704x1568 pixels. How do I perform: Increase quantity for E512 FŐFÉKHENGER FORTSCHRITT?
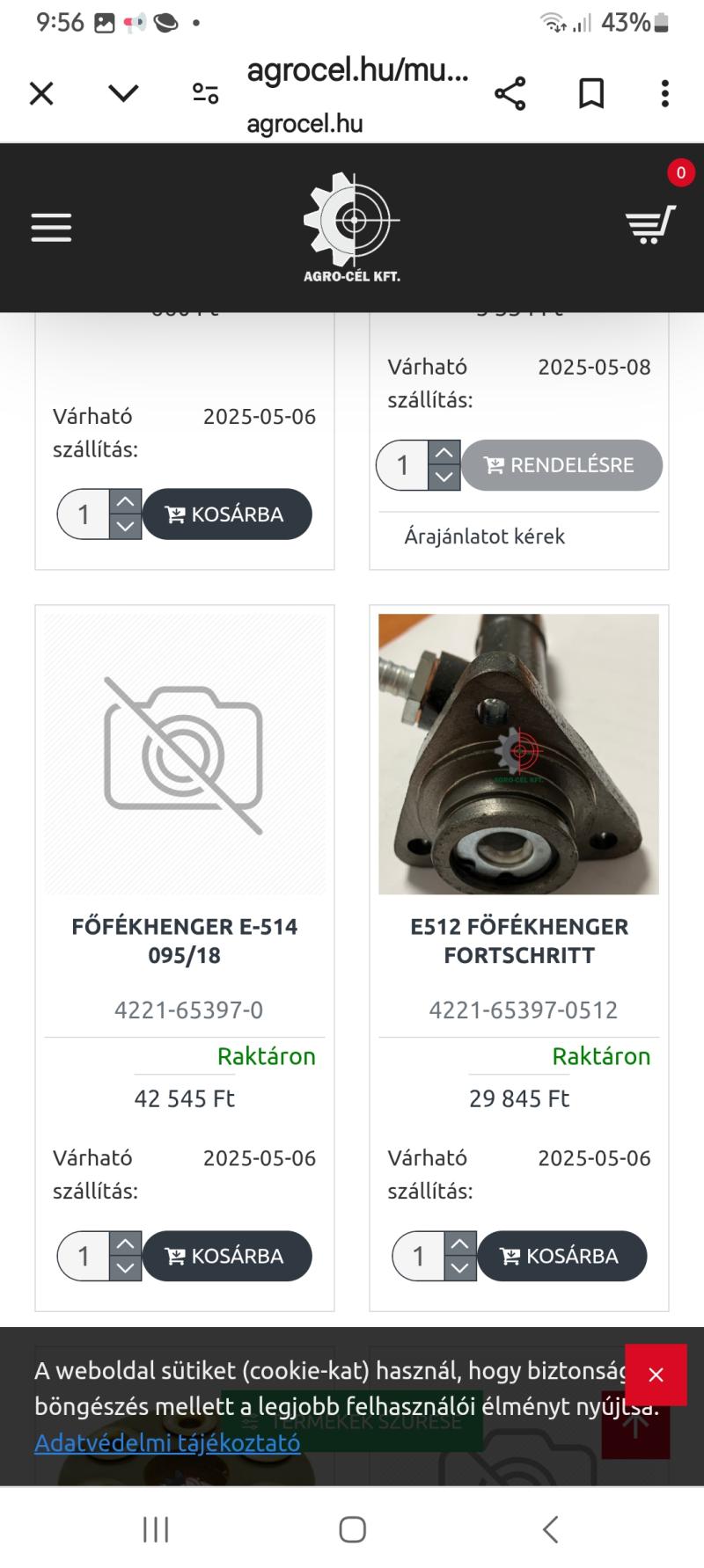[459, 1243]
